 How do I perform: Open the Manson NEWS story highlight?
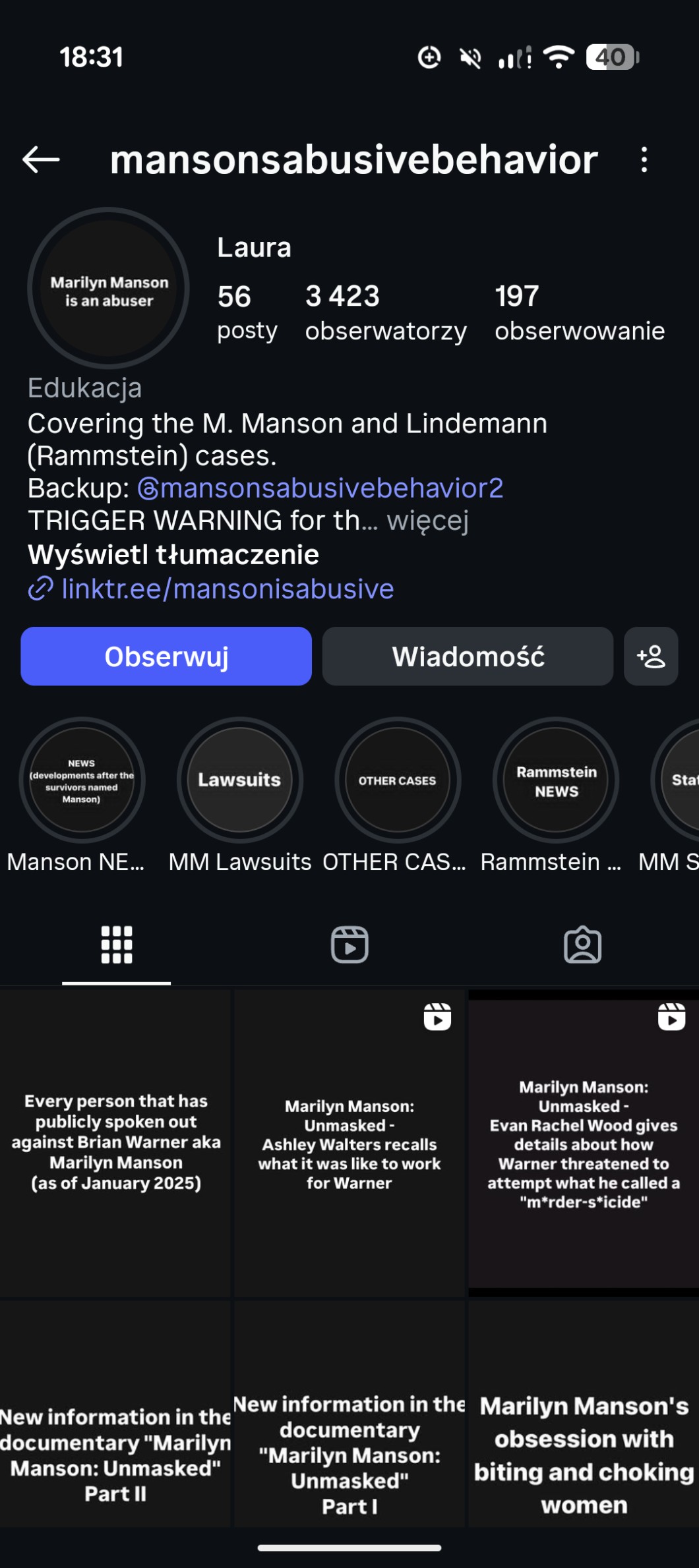(x=82, y=780)
